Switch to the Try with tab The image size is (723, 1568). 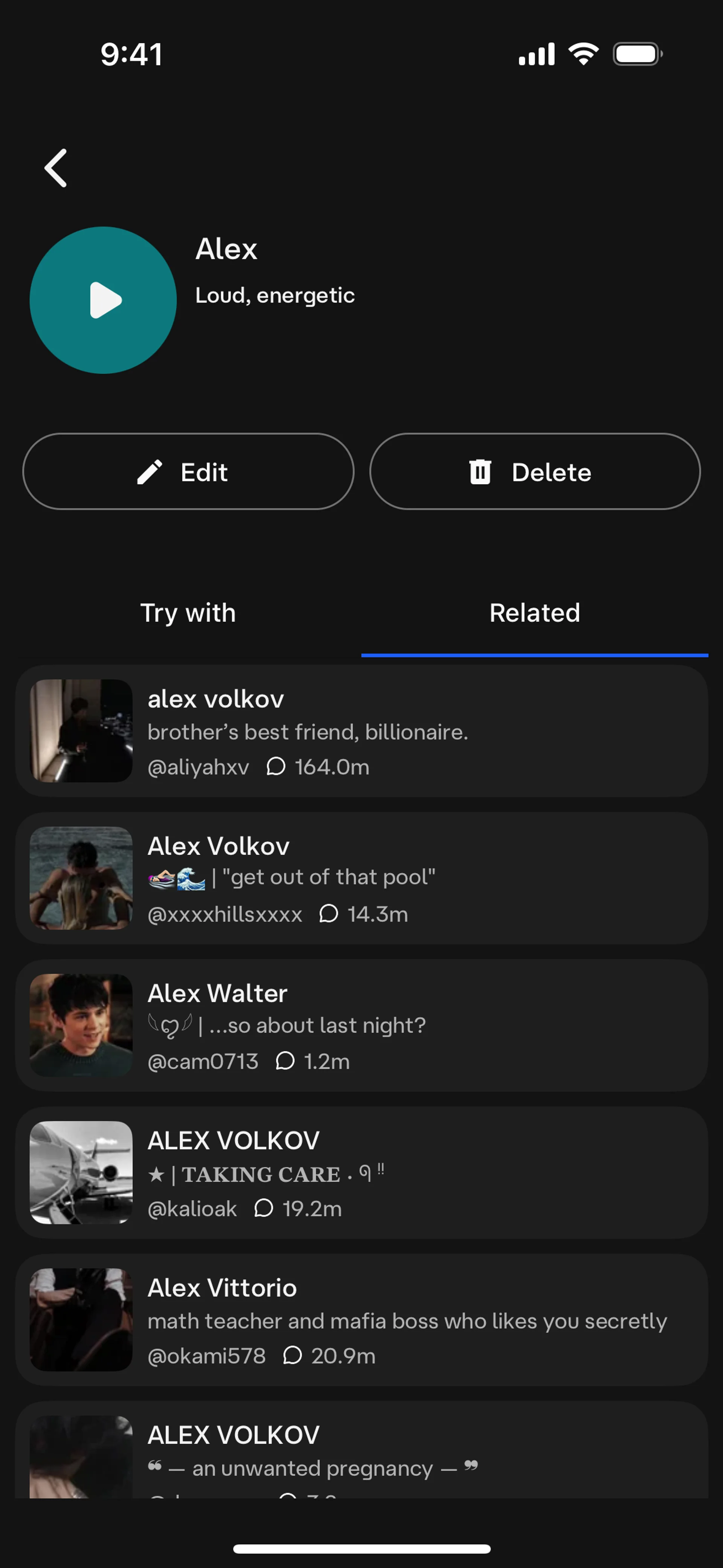(x=188, y=613)
